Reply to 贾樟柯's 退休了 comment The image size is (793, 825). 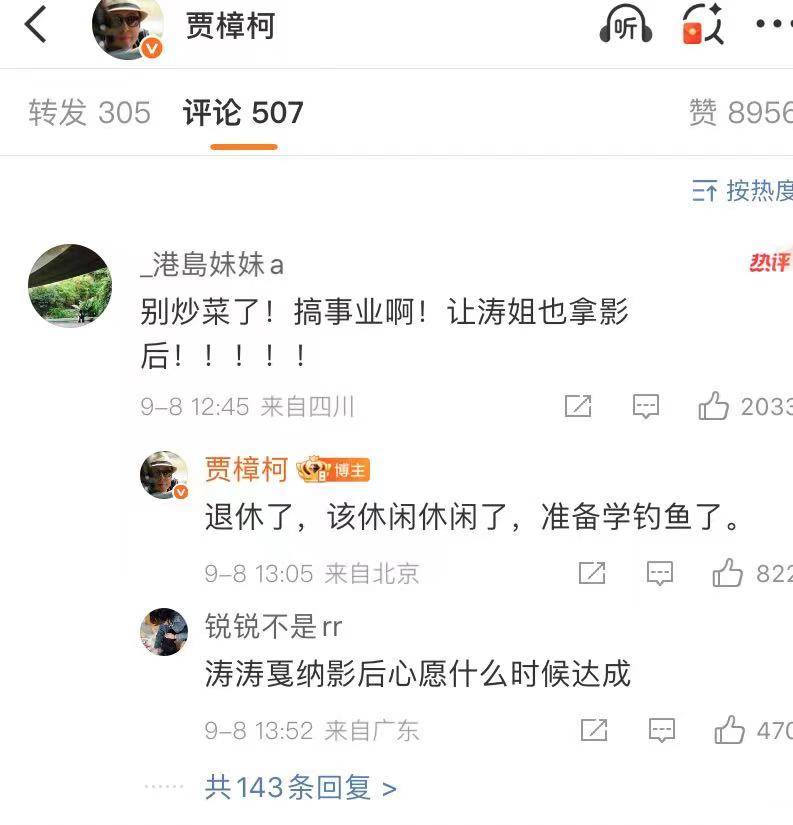(660, 573)
